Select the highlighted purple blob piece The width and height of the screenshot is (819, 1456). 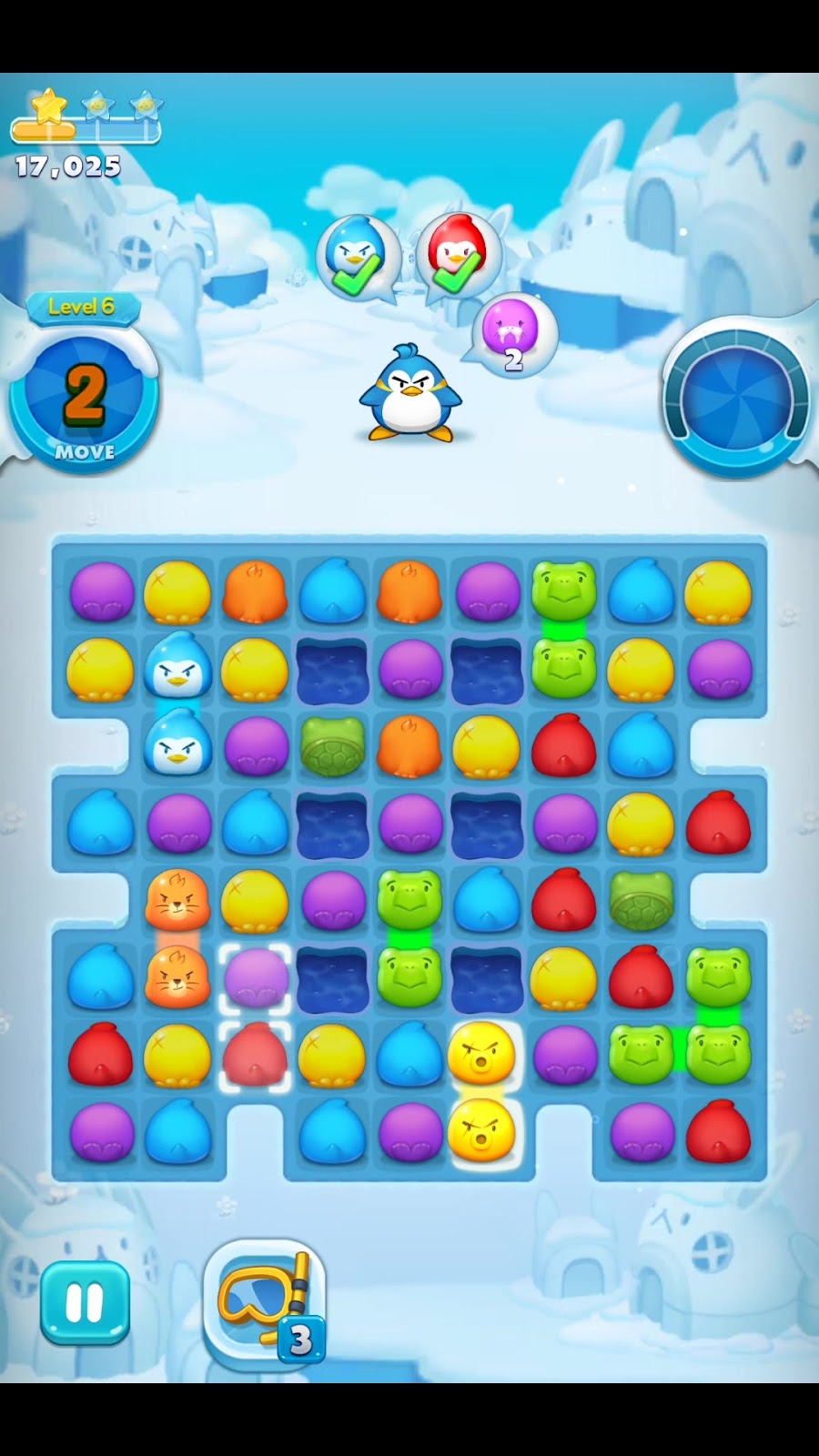coord(254,978)
